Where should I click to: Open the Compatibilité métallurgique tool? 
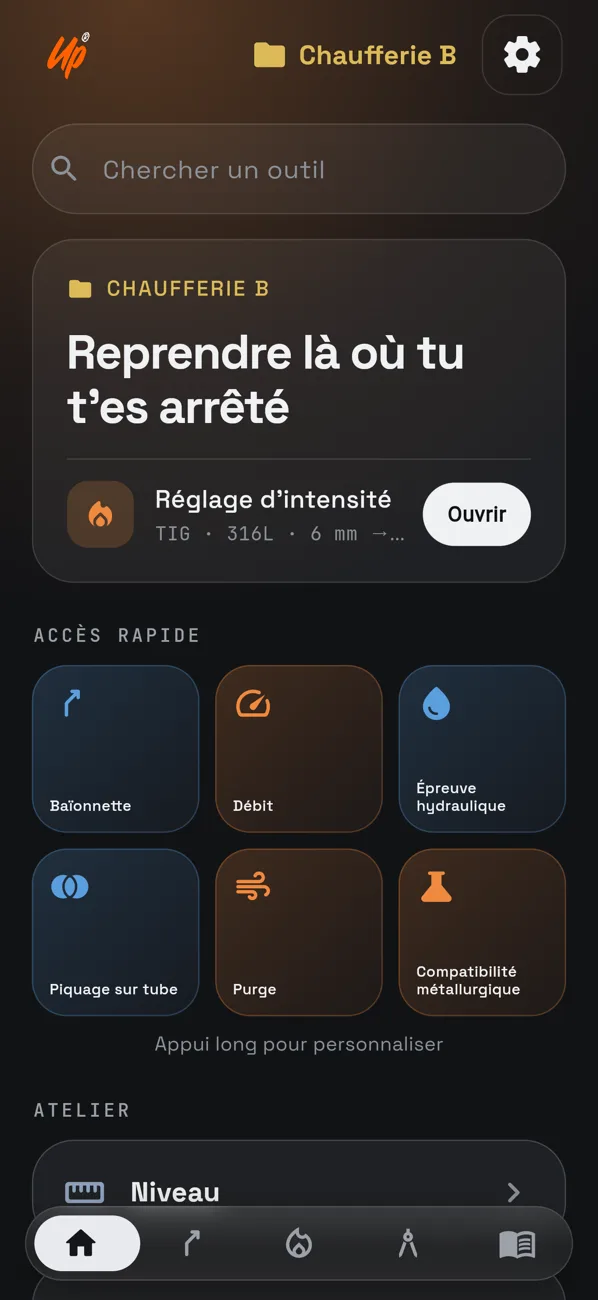(482, 932)
